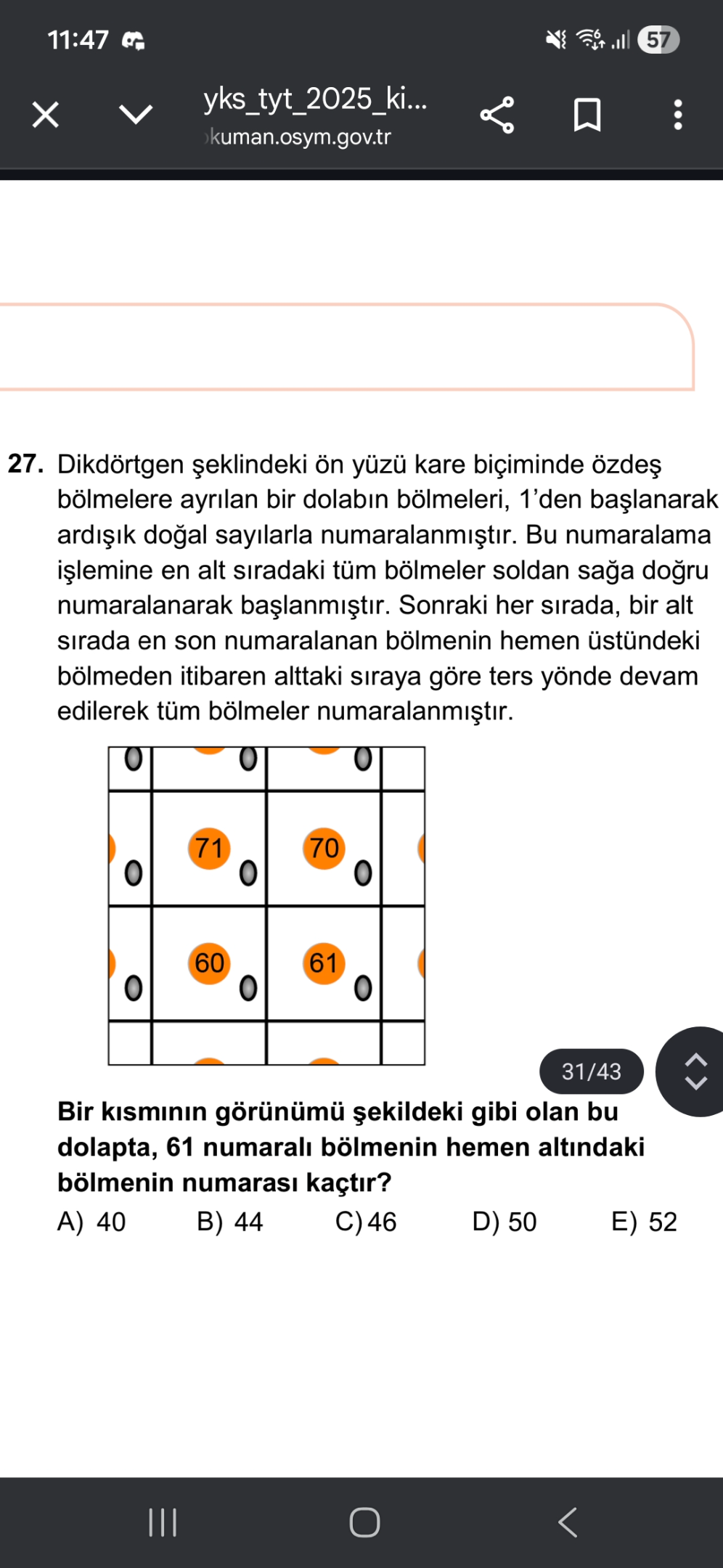Expand the tab options chevron
The image size is (723, 1568).
136,115
